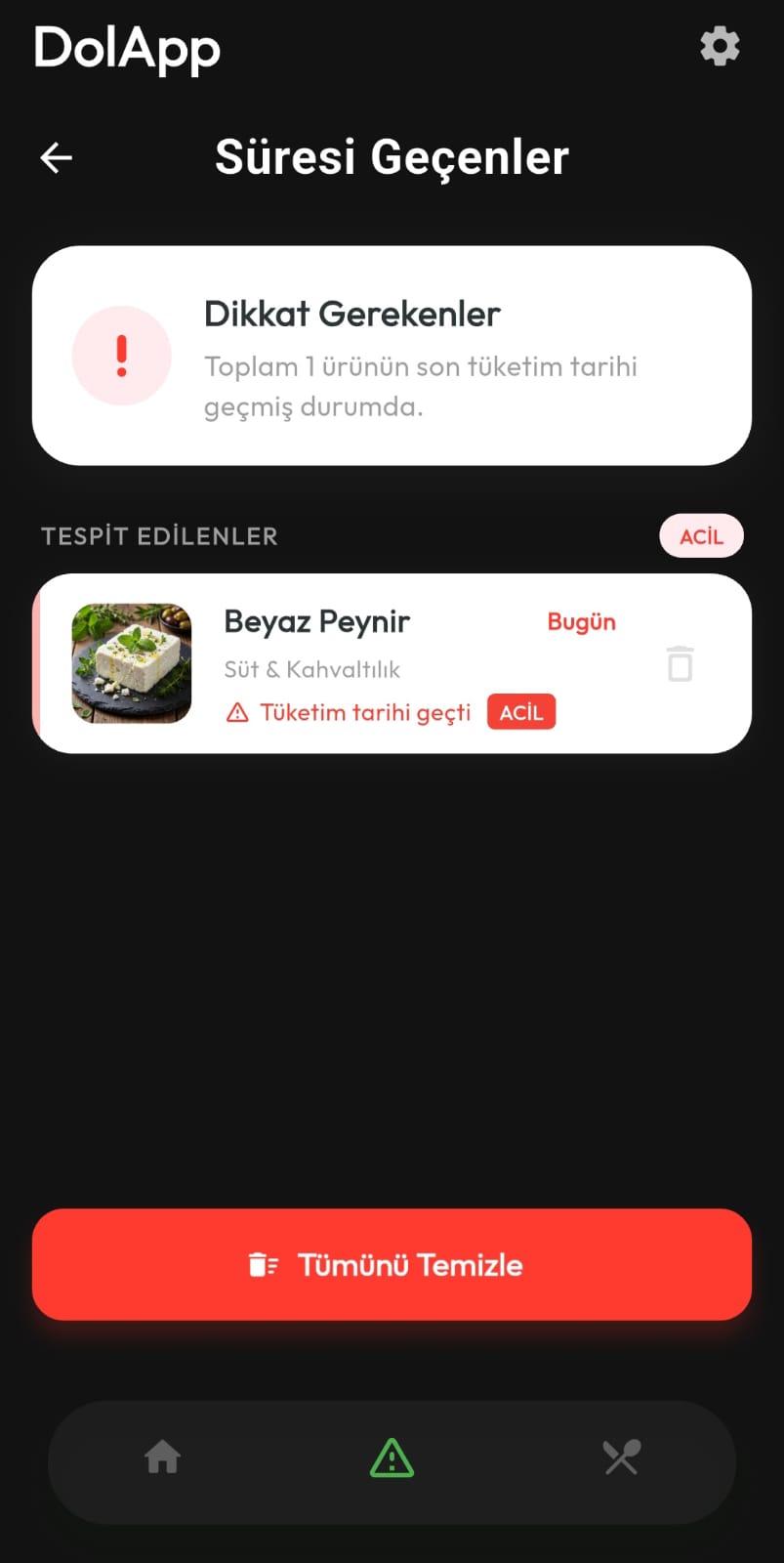The height and width of the screenshot is (1563, 784).
Task: Switch to the home tab
Action: pos(163,1457)
